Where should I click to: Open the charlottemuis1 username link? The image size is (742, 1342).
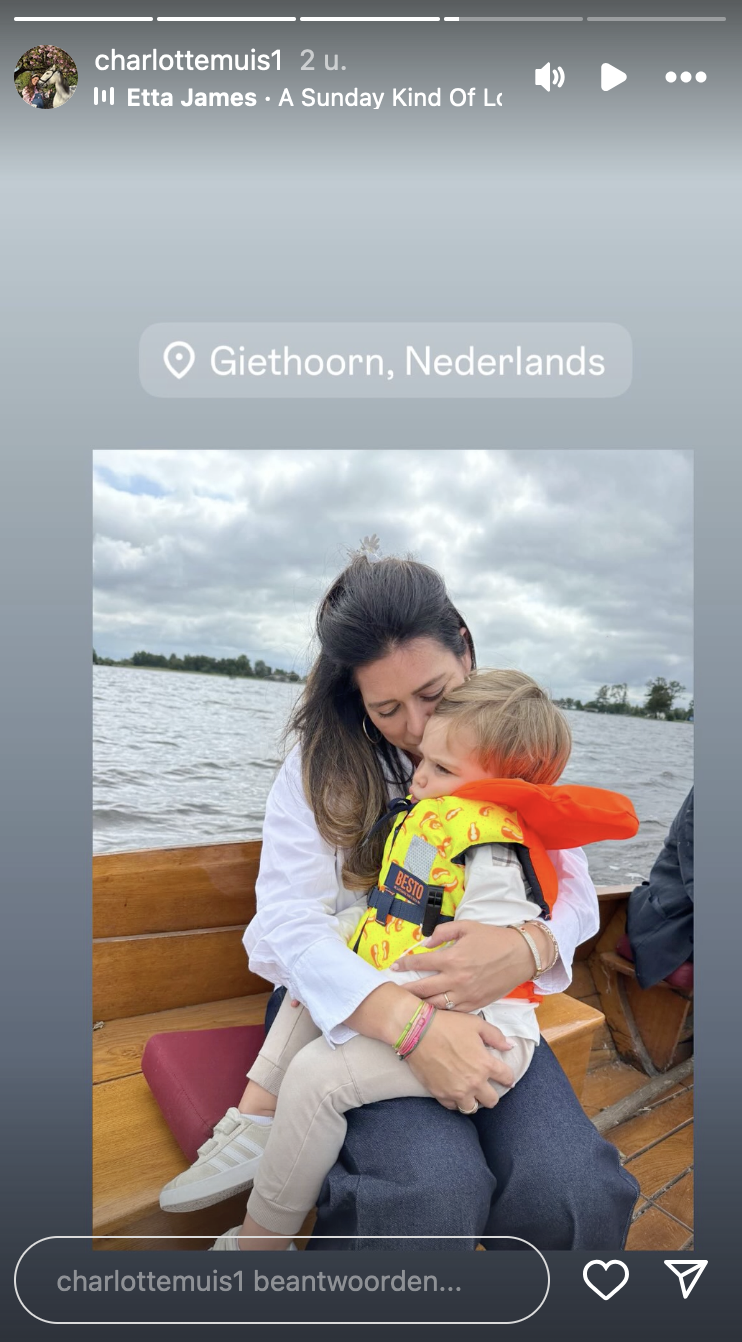click(x=189, y=60)
